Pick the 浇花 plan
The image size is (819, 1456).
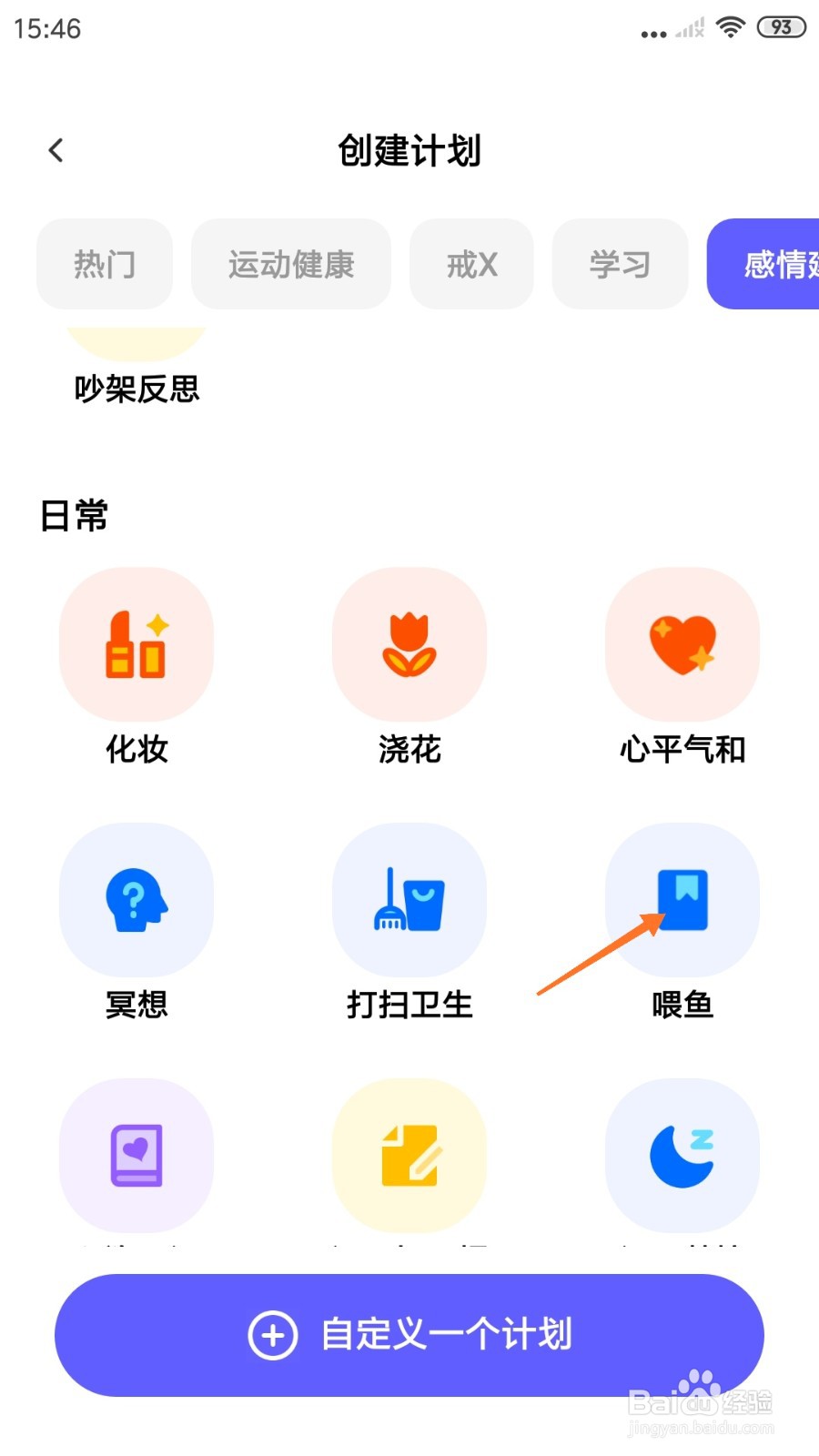pos(409,646)
